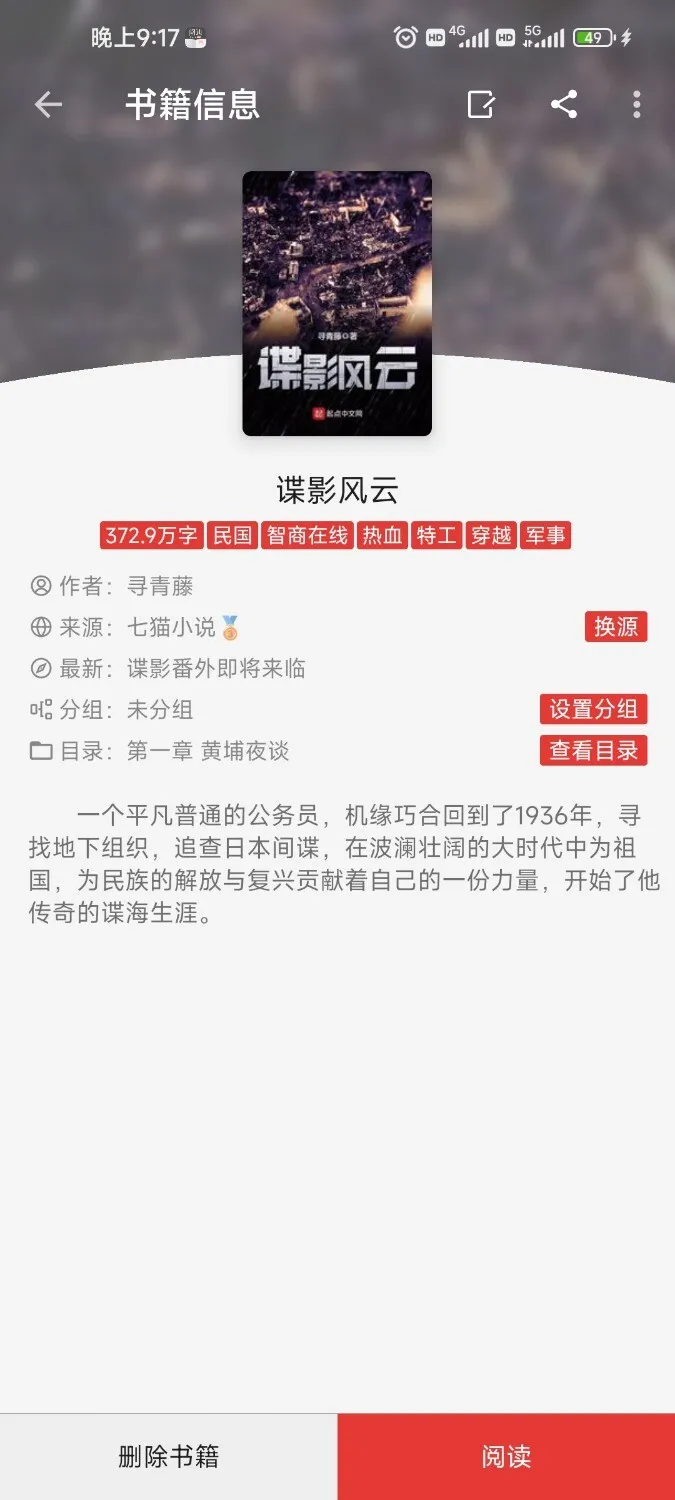Tap the 谍影风云 book cover
The image size is (675, 1500).
(337, 303)
